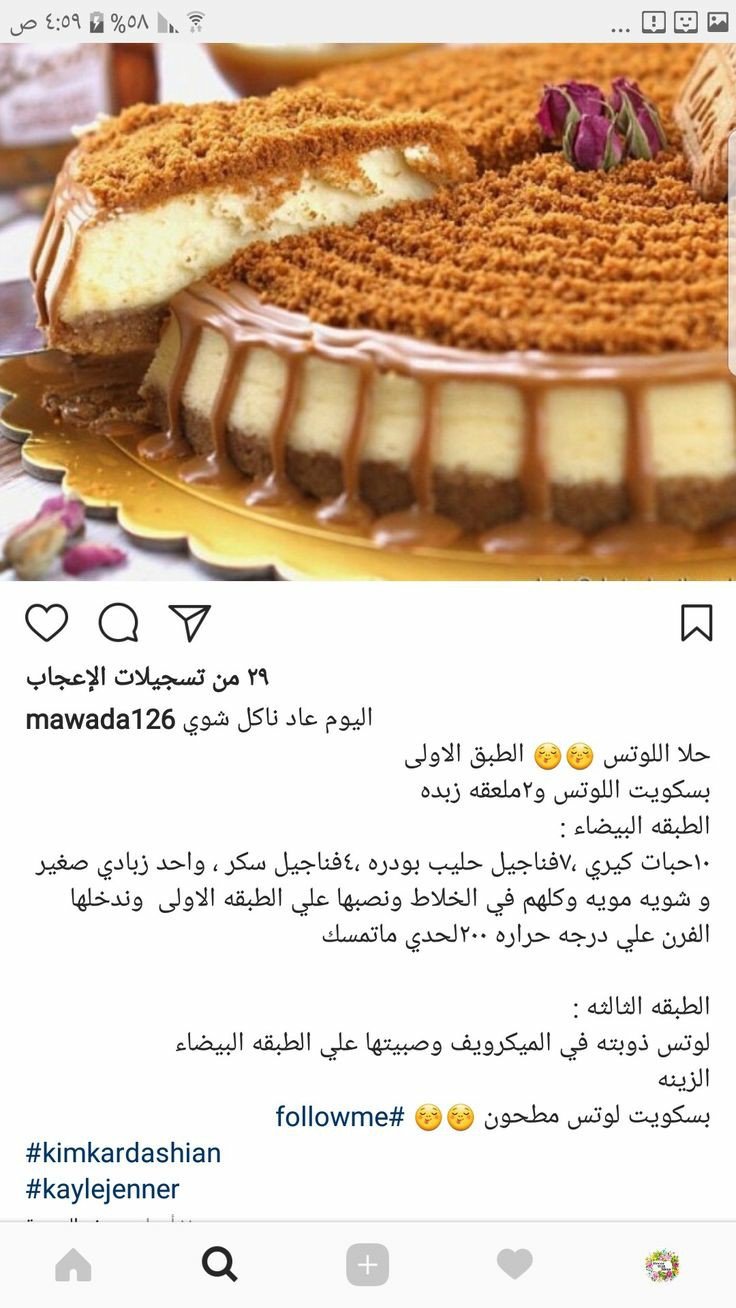The width and height of the screenshot is (736, 1308).
Task: View the list of 29 likes
Action: (x=147, y=677)
